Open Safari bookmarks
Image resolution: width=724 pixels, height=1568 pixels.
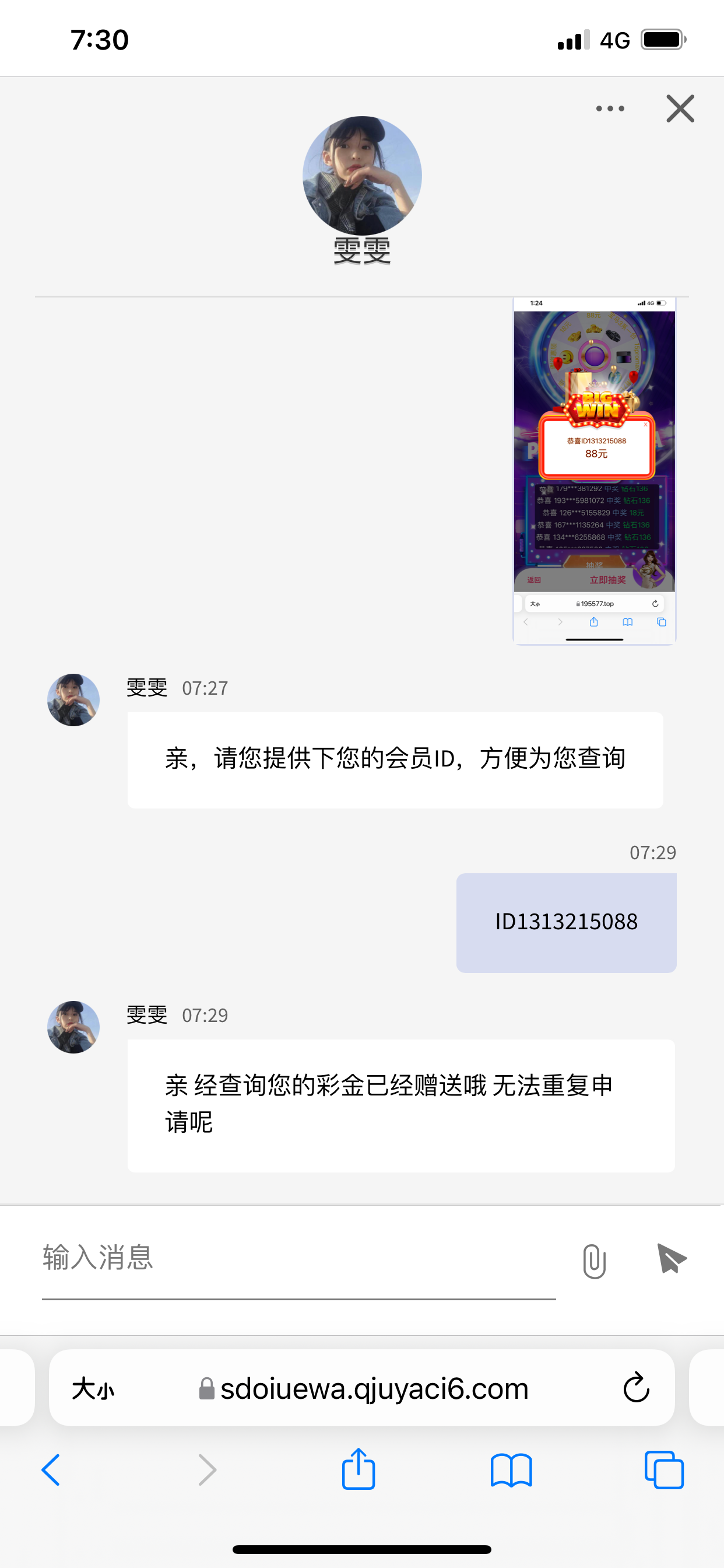(511, 1471)
